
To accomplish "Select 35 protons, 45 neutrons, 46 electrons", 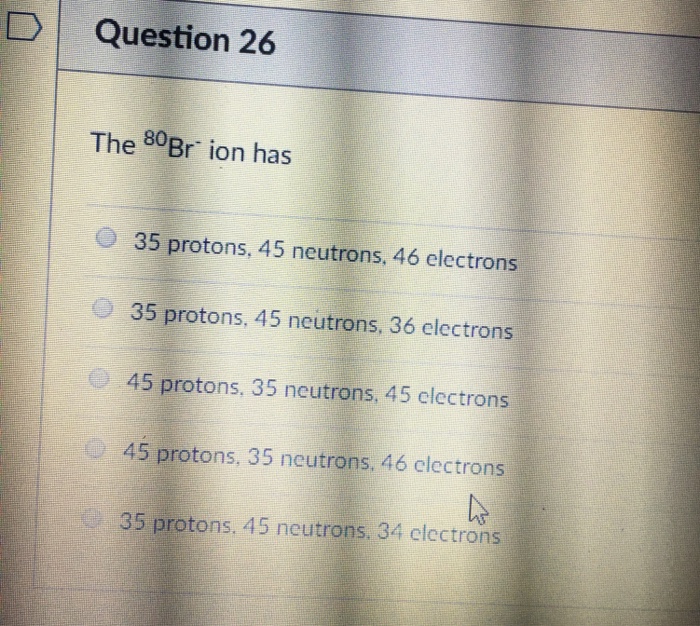I will point(107,240).
